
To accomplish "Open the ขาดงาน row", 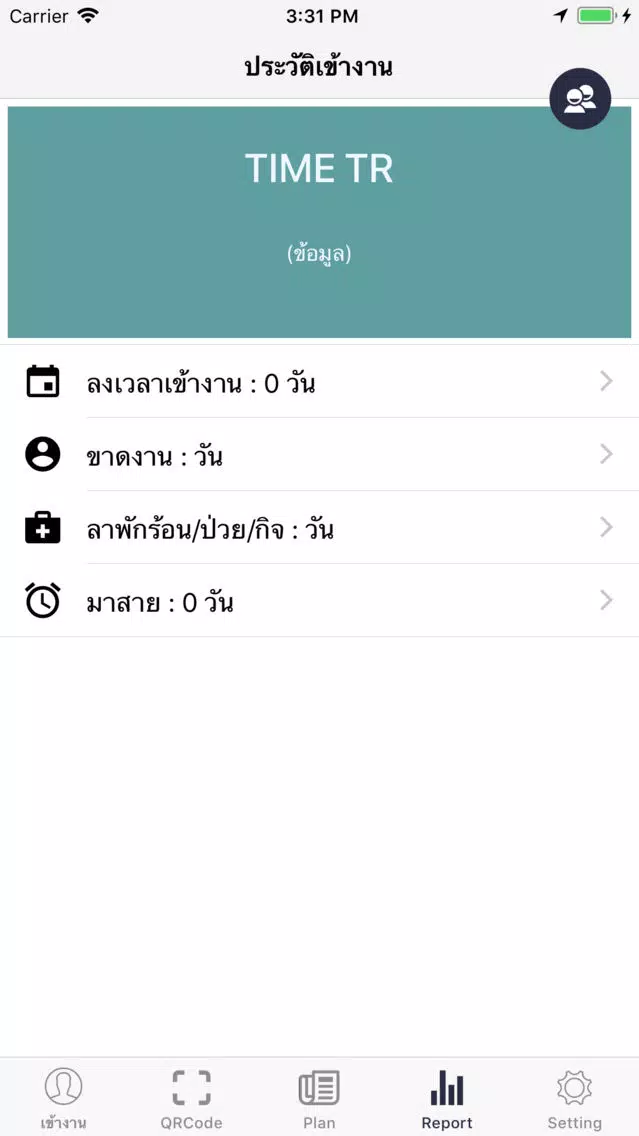I will pyautogui.click(x=320, y=455).
